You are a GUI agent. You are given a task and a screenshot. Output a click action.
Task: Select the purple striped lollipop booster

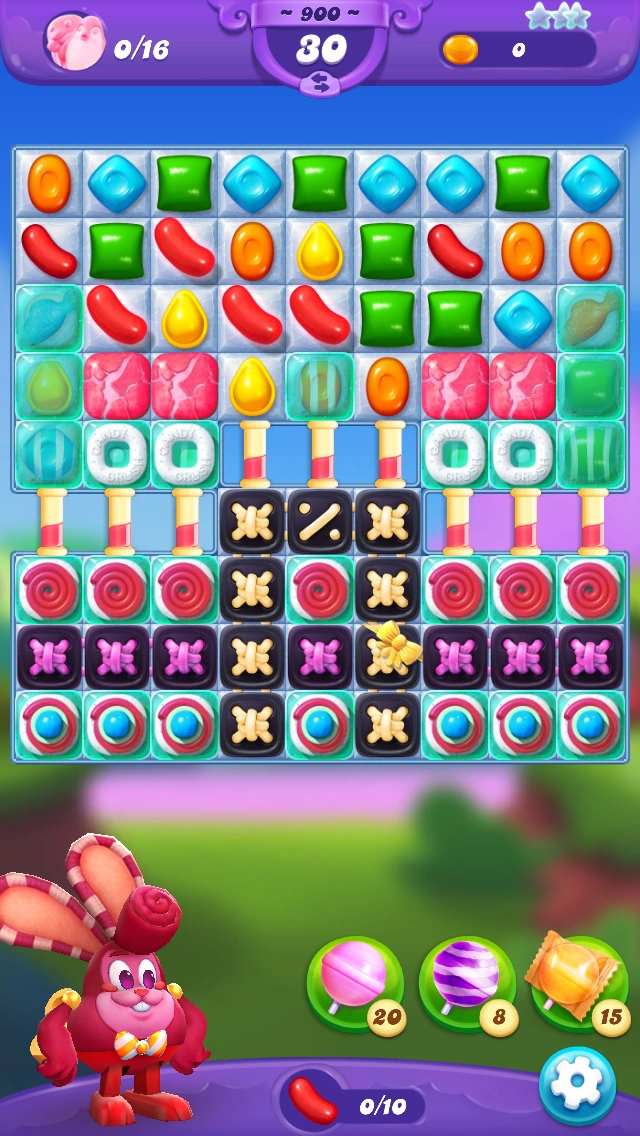click(x=467, y=984)
